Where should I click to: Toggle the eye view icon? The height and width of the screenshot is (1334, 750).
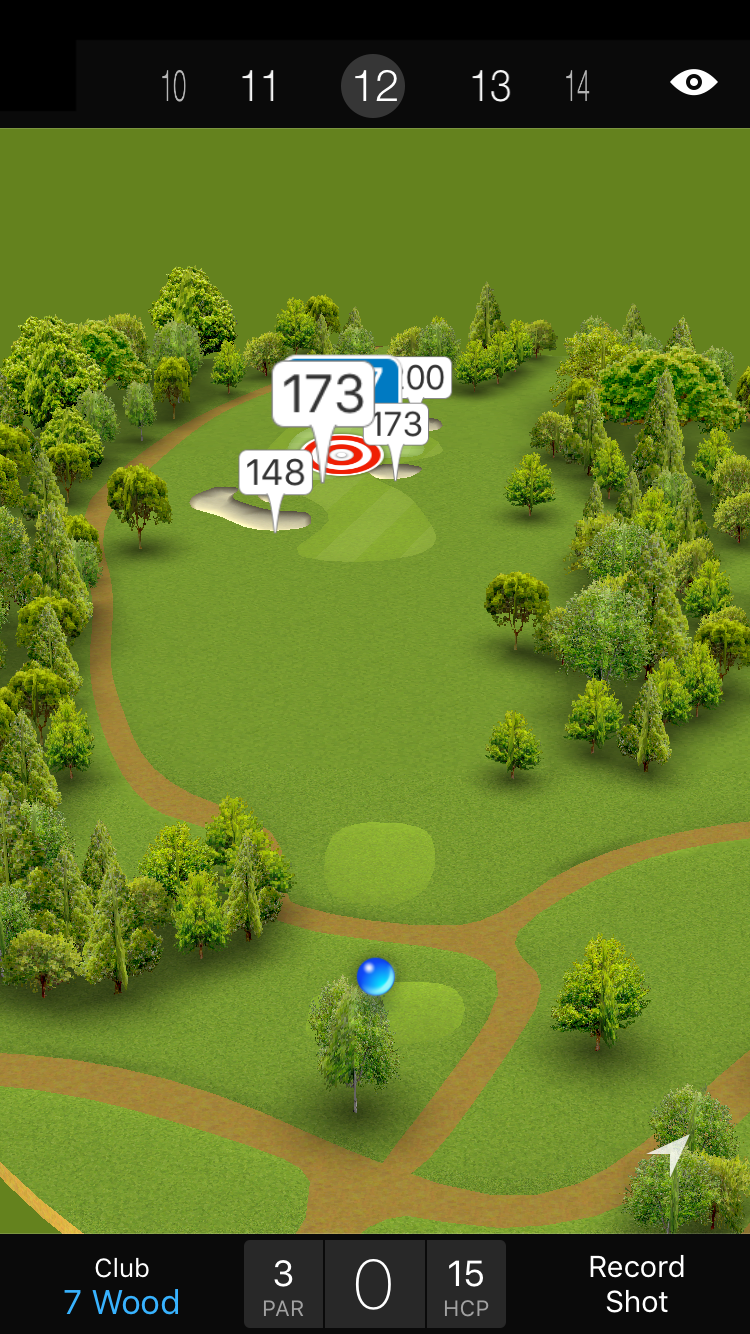(693, 83)
